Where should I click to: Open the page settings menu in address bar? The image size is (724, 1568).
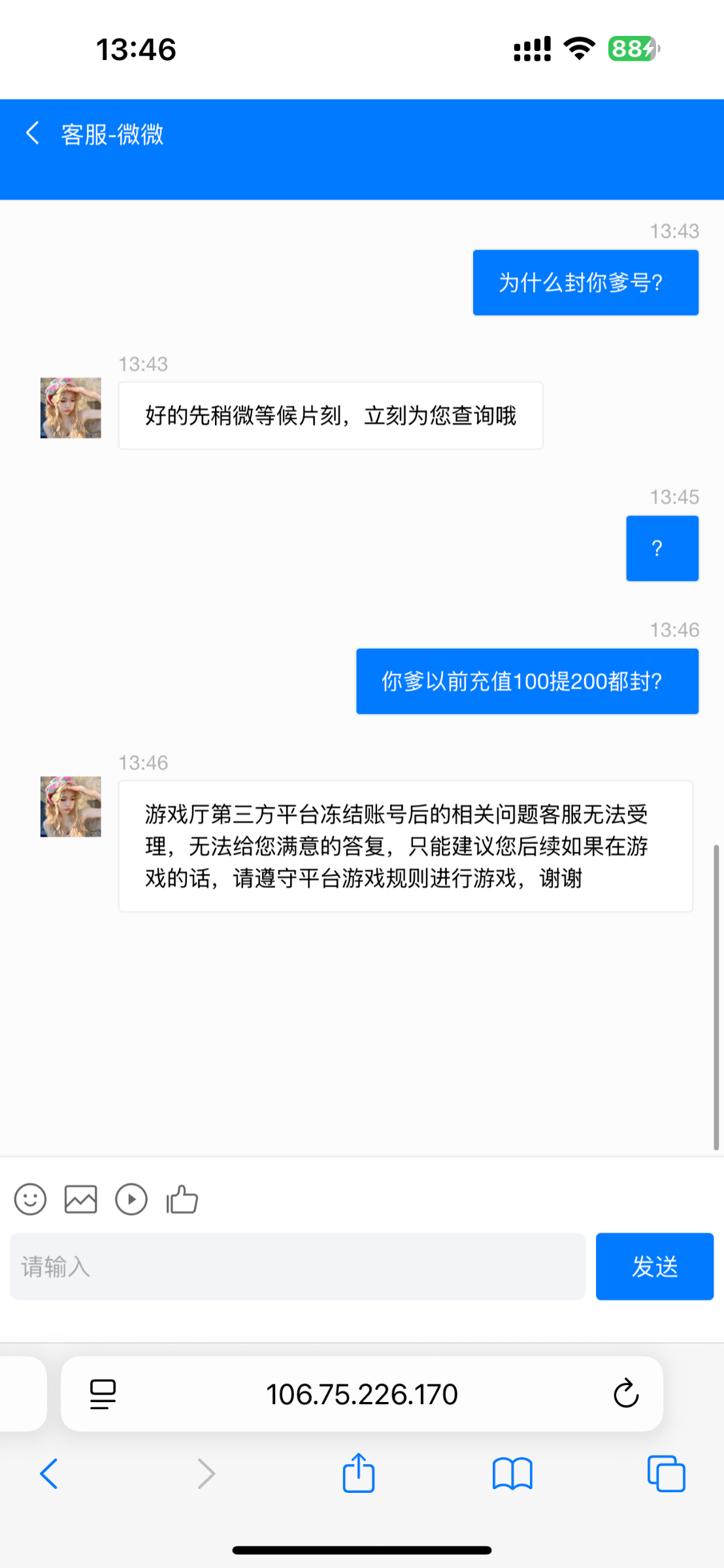[x=103, y=1394]
